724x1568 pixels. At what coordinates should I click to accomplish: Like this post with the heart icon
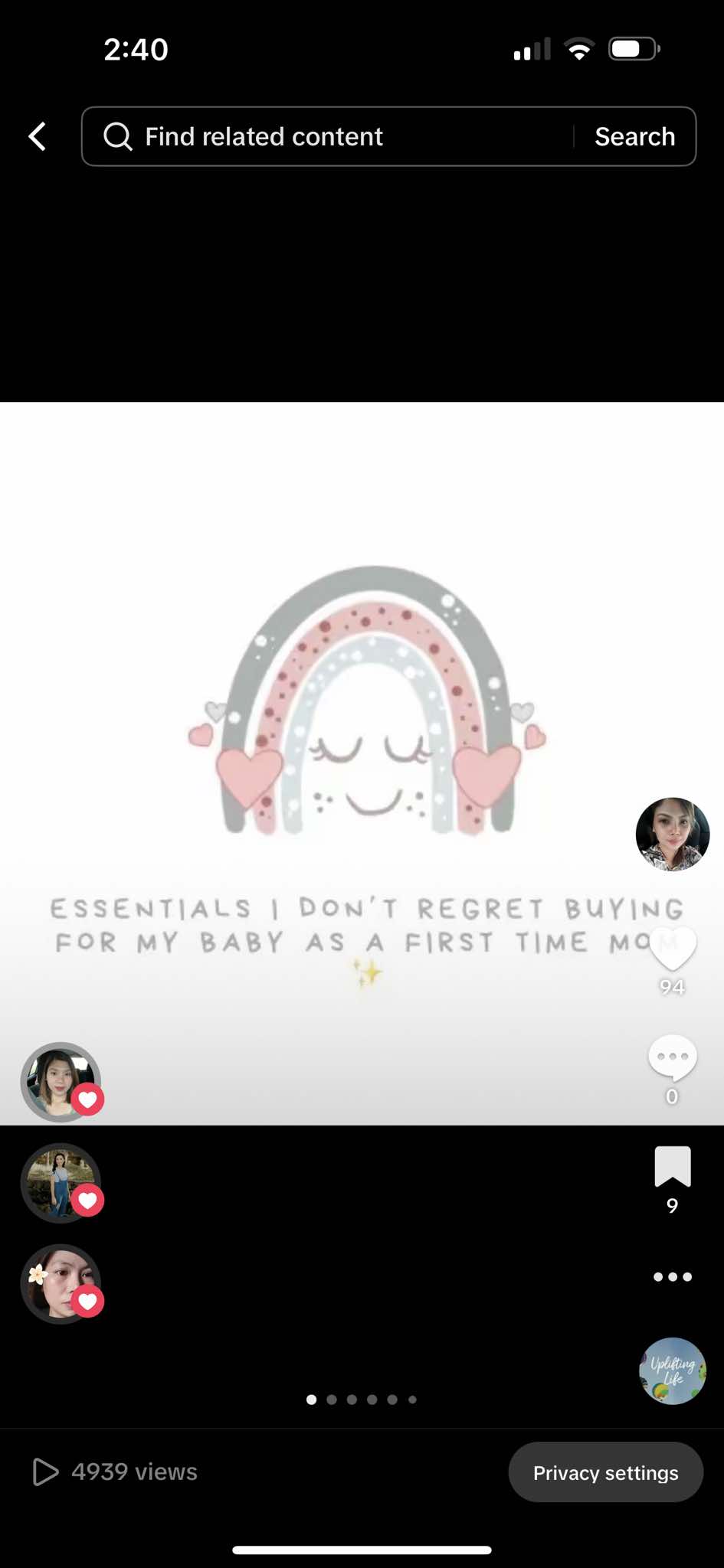click(672, 949)
